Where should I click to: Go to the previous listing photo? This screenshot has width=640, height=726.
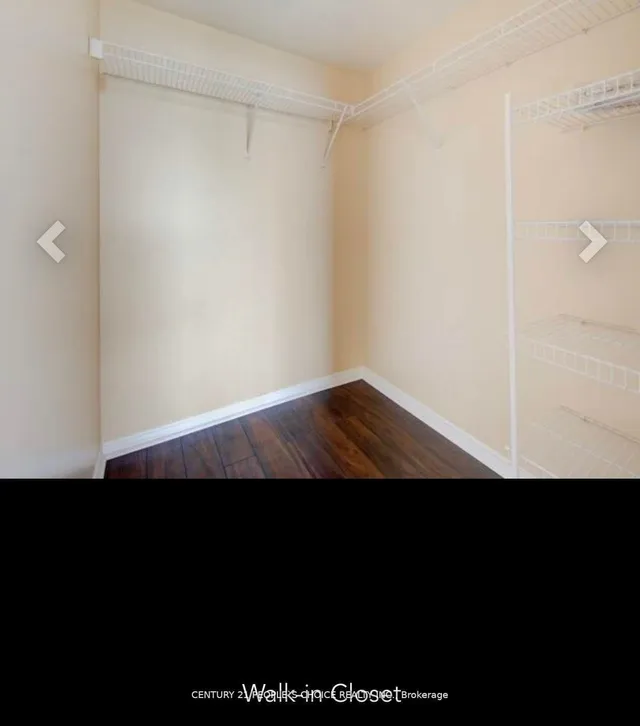pyautogui.click(x=51, y=241)
